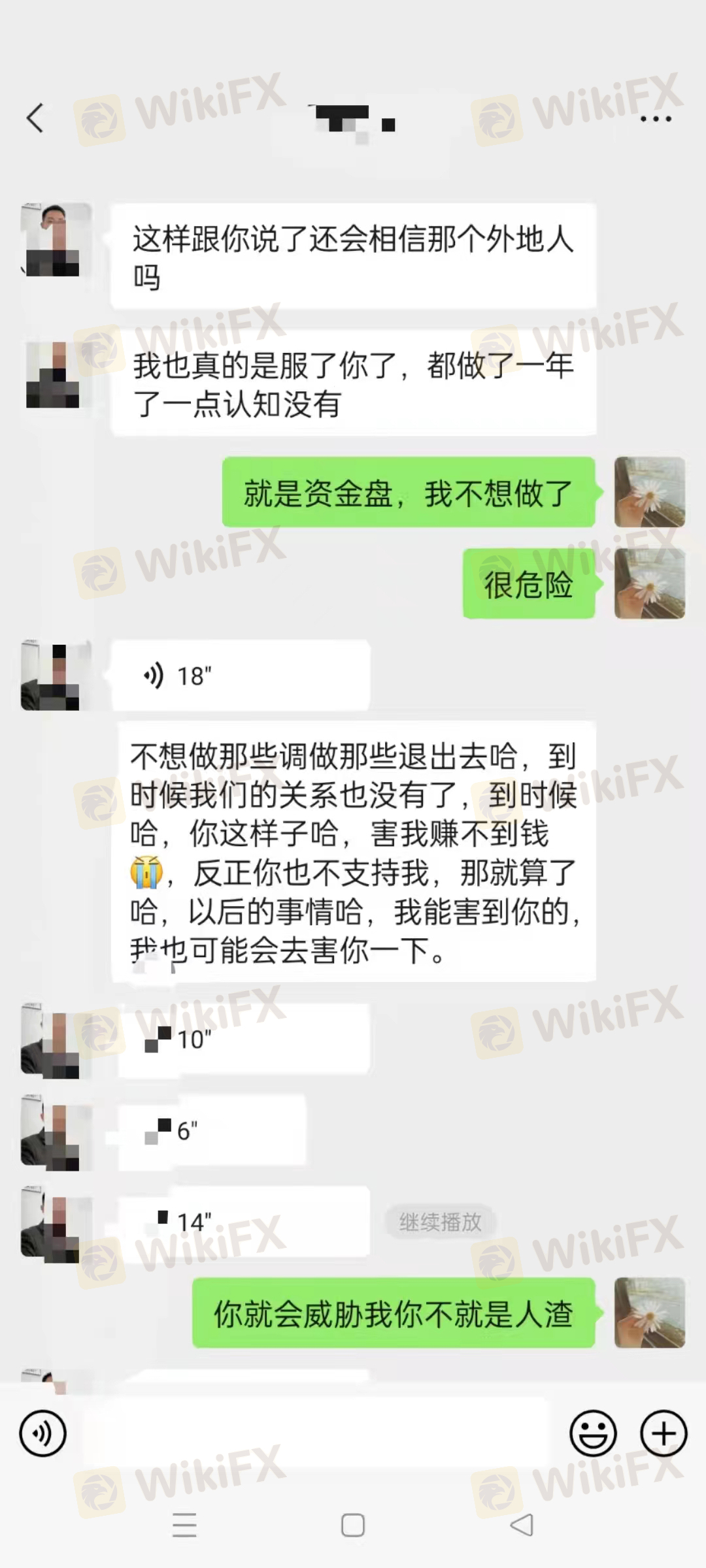Focus the message text field
Screen dimensions: 706x1568
pos(314,1434)
